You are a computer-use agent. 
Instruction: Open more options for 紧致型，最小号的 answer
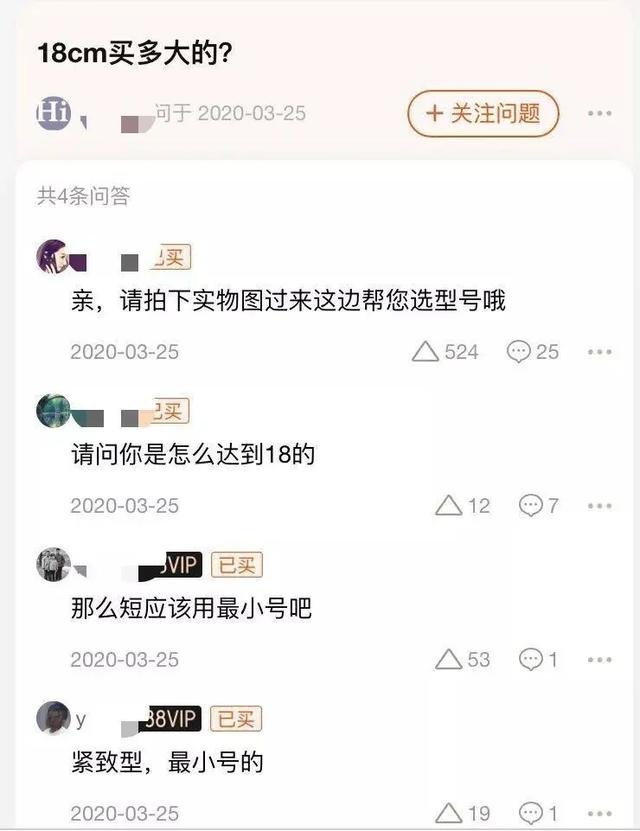[599, 813]
